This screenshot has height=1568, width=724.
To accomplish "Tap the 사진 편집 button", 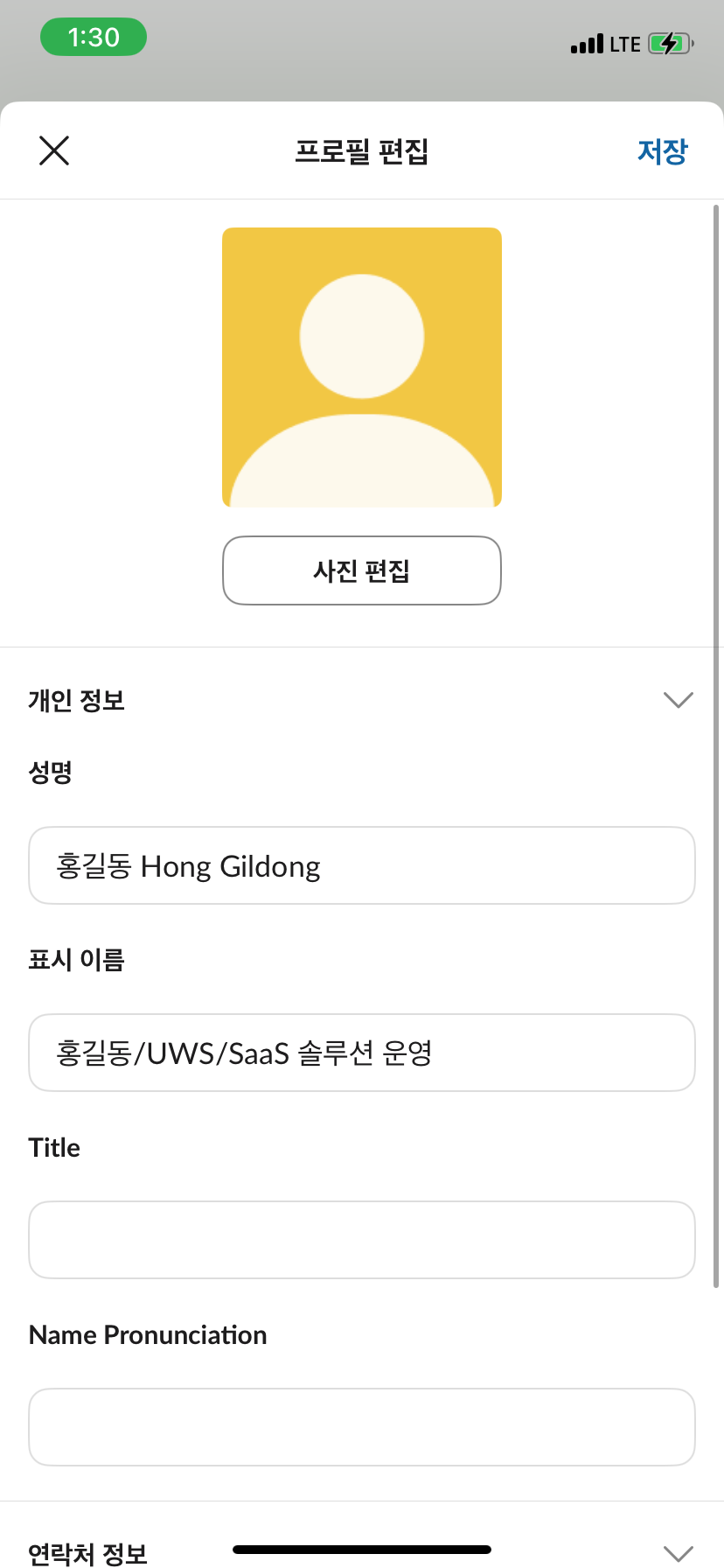I will point(362,570).
